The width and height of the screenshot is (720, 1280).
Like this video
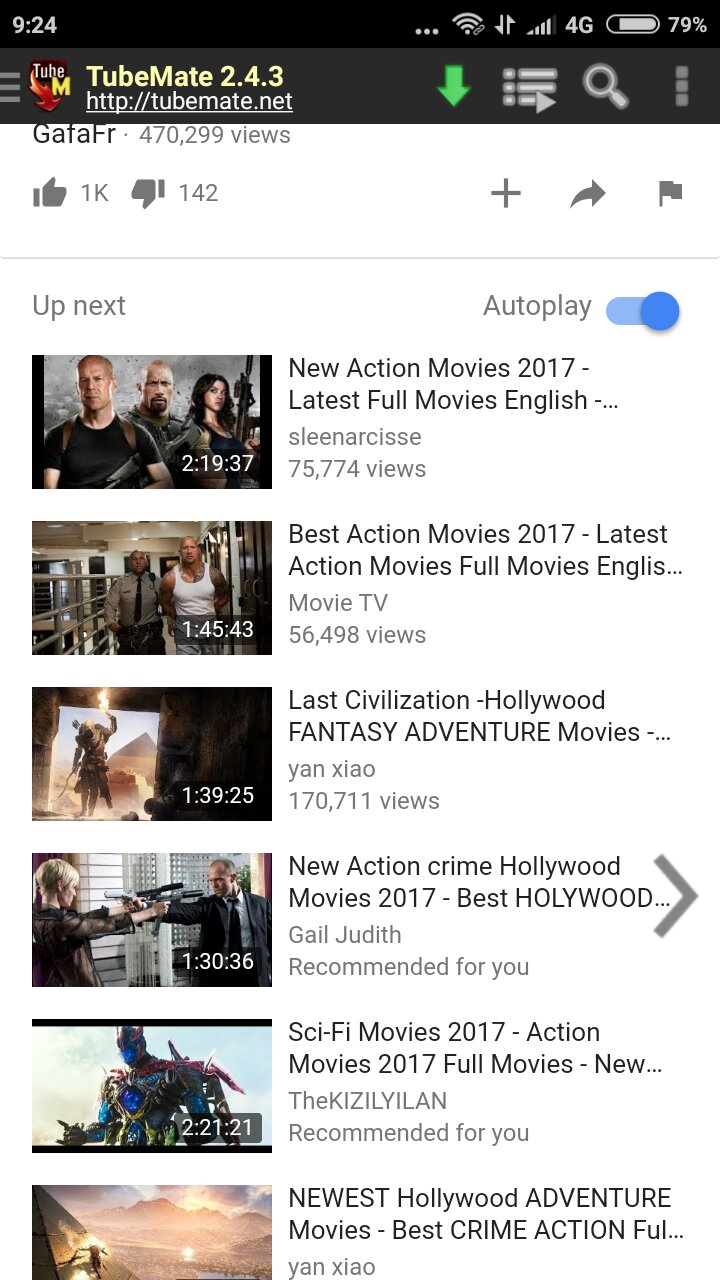coord(50,193)
